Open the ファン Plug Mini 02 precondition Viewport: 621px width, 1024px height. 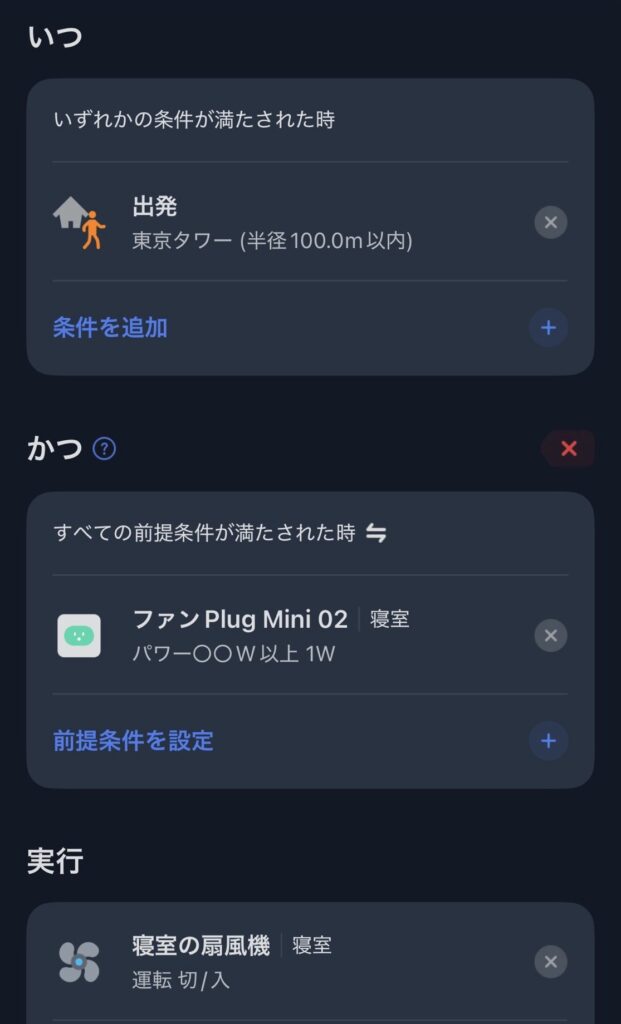[270, 635]
